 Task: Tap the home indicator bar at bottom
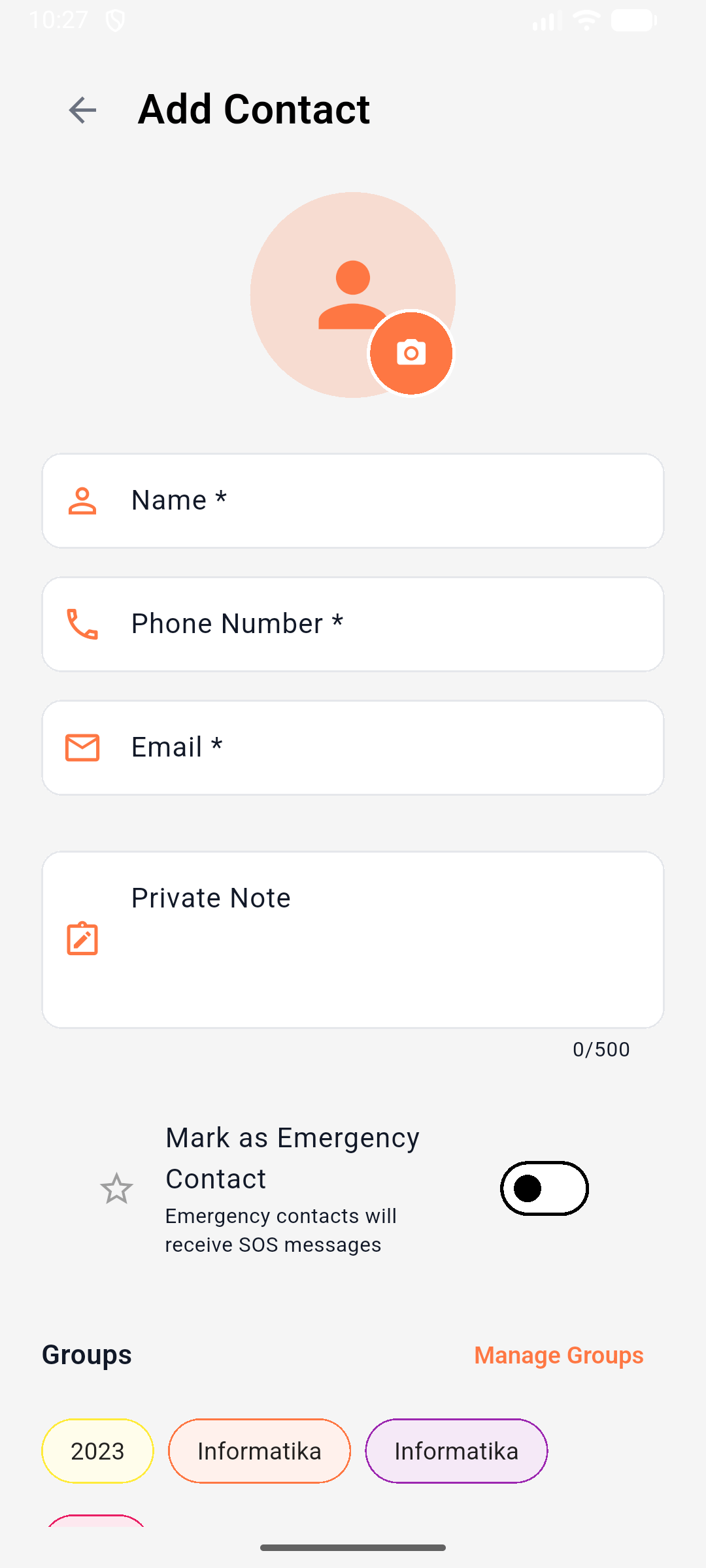coord(353,1546)
